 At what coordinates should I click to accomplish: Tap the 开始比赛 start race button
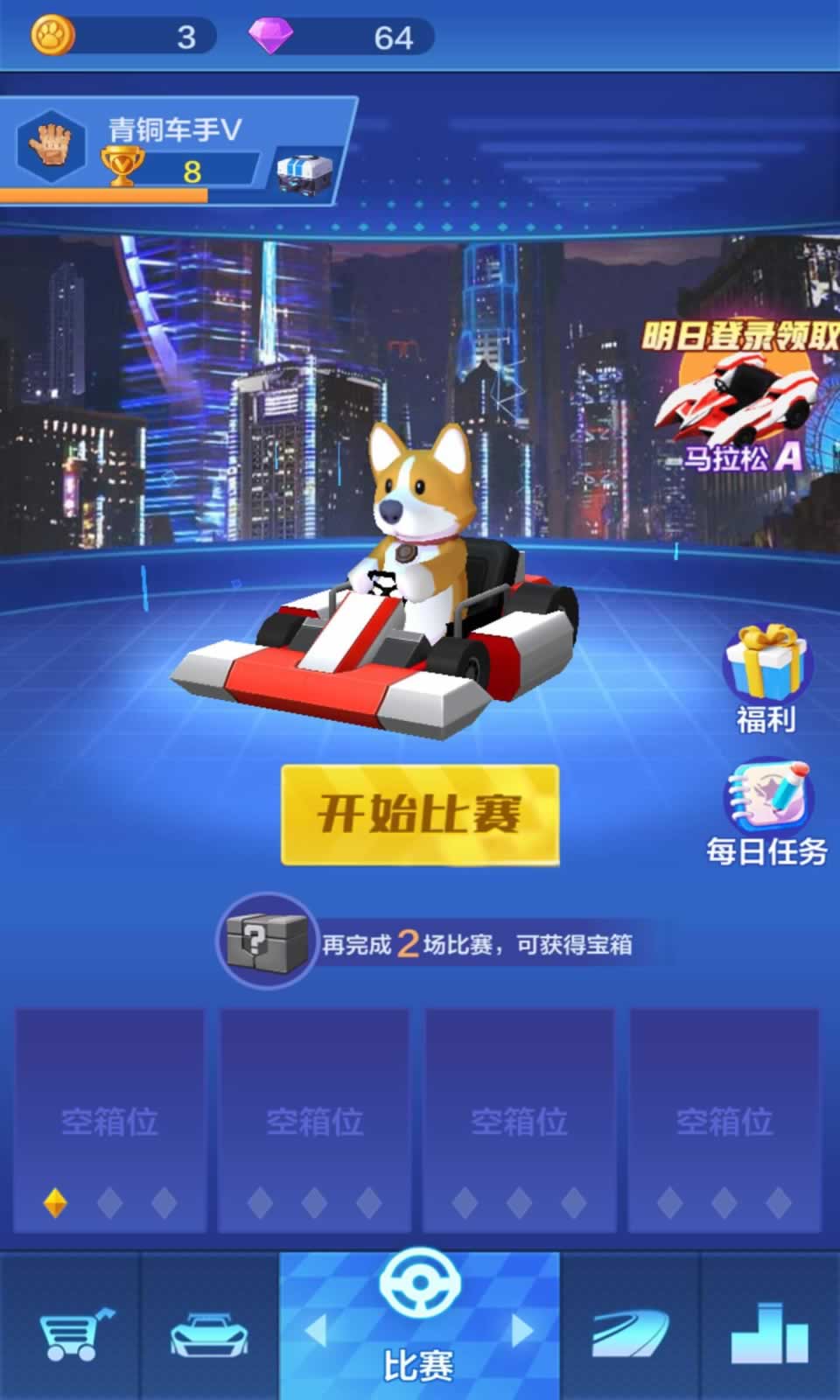point(420,815)
